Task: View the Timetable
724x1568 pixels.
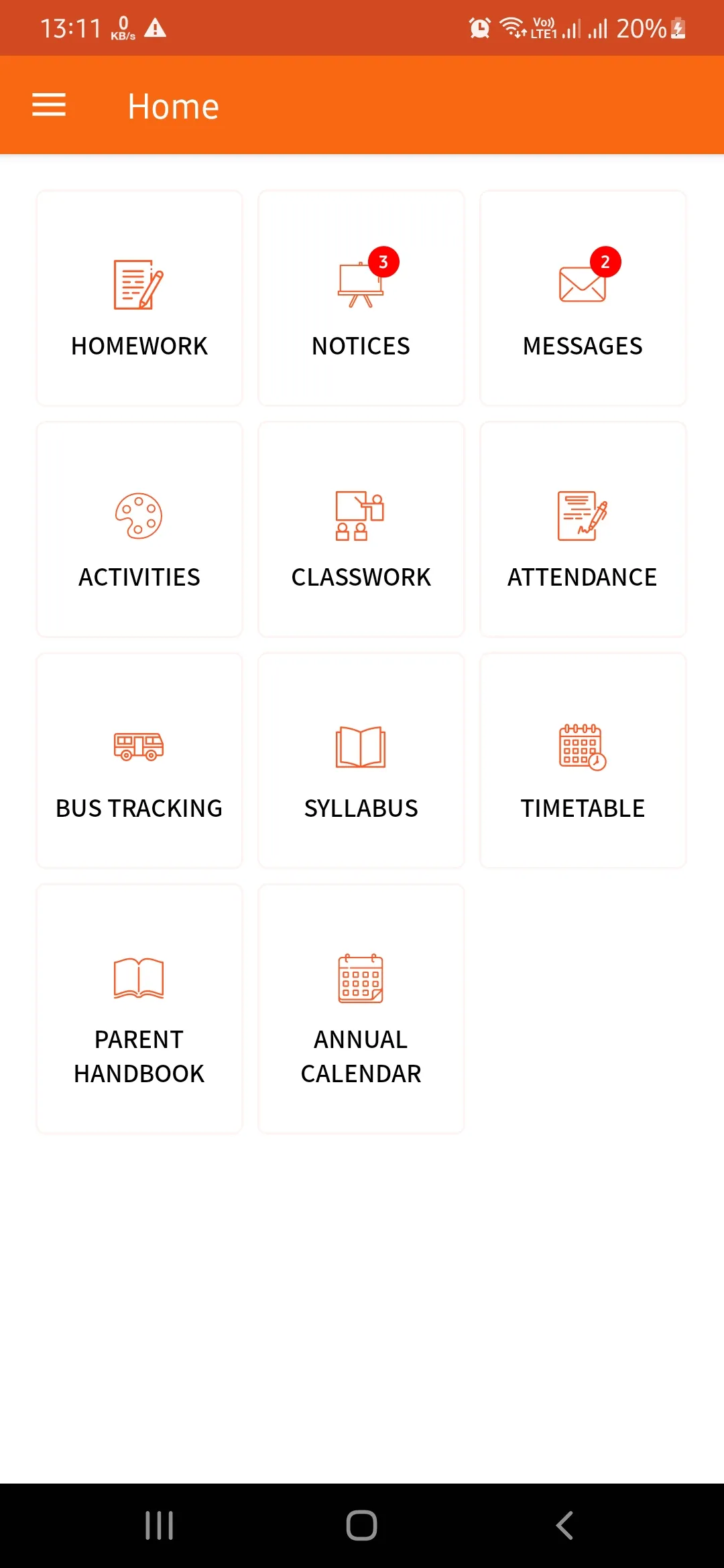Action: [583, 761]
